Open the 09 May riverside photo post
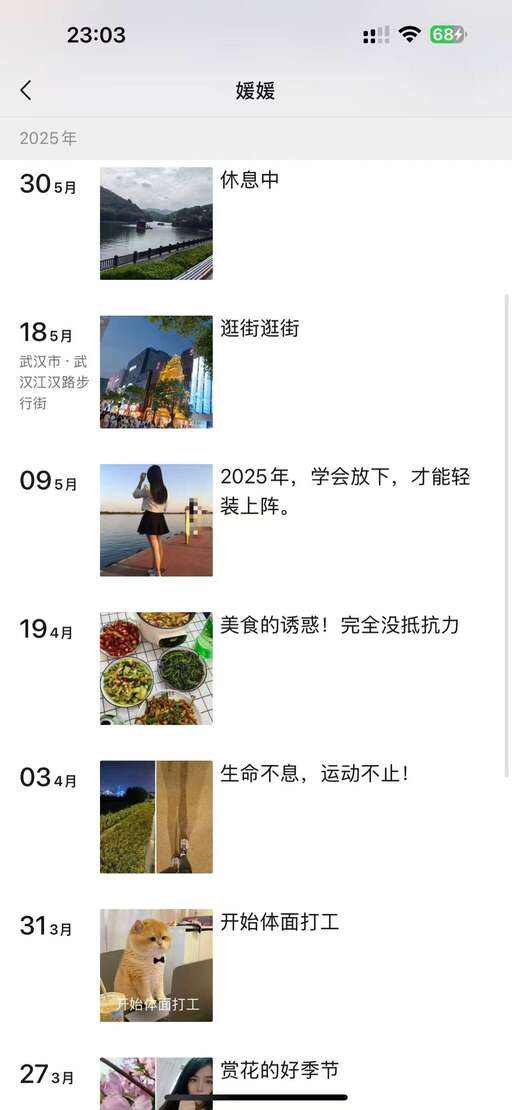Image resolution: width=512 pixels, height=1110 pixels. click(156, 520)
